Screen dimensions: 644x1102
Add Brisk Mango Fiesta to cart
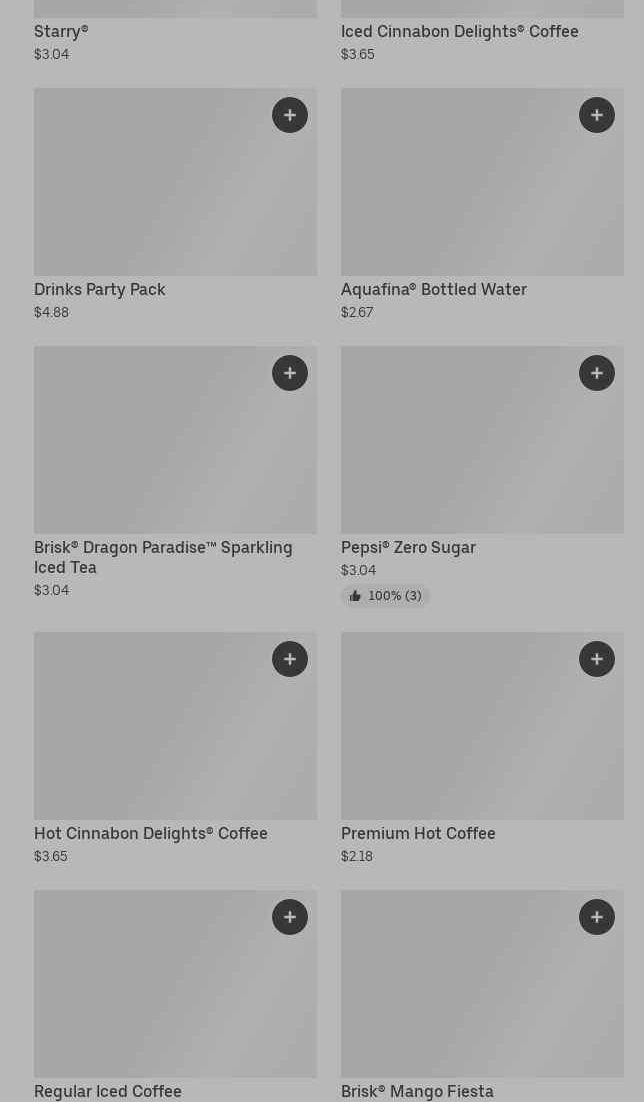[597, 917]
